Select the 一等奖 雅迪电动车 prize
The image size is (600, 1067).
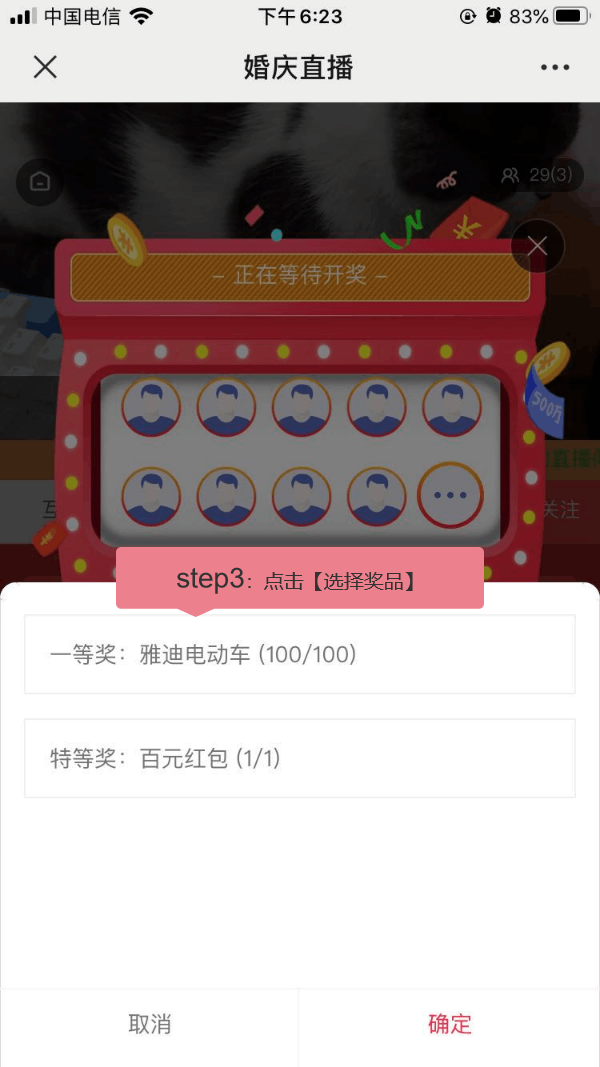pos(299,654)
